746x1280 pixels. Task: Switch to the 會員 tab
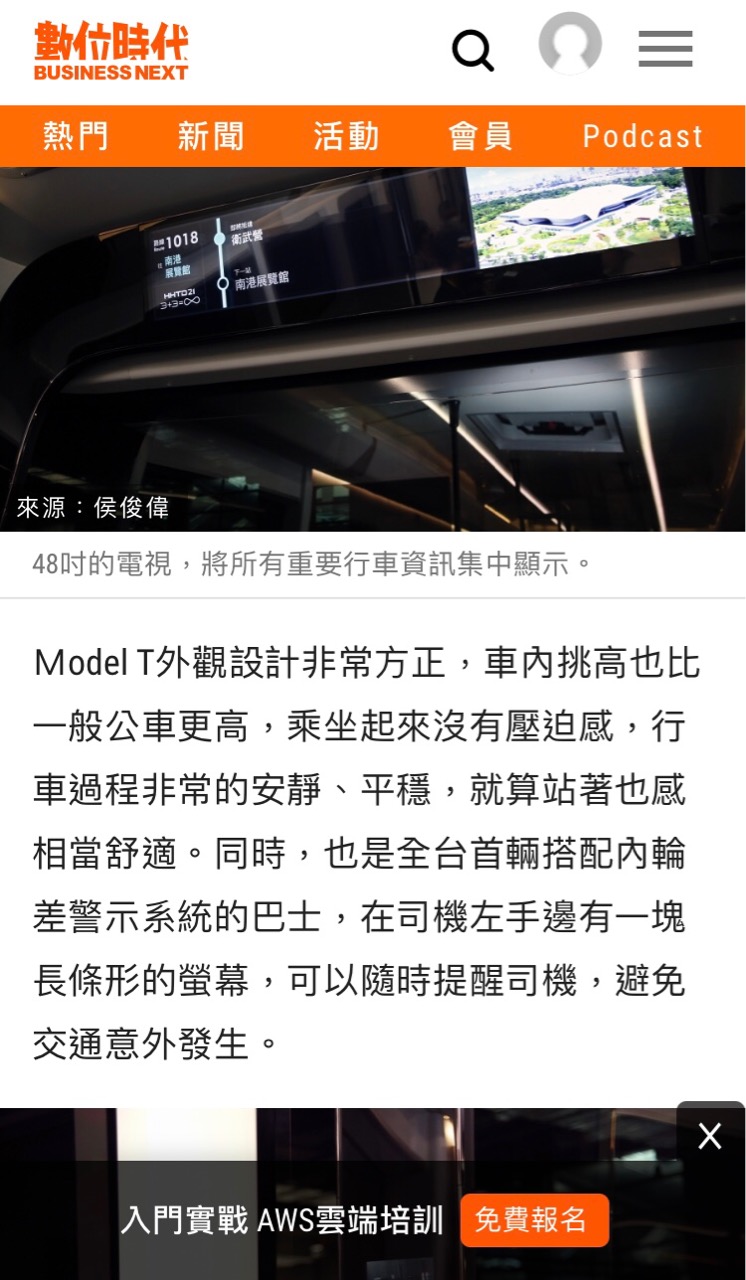[480, 136]
